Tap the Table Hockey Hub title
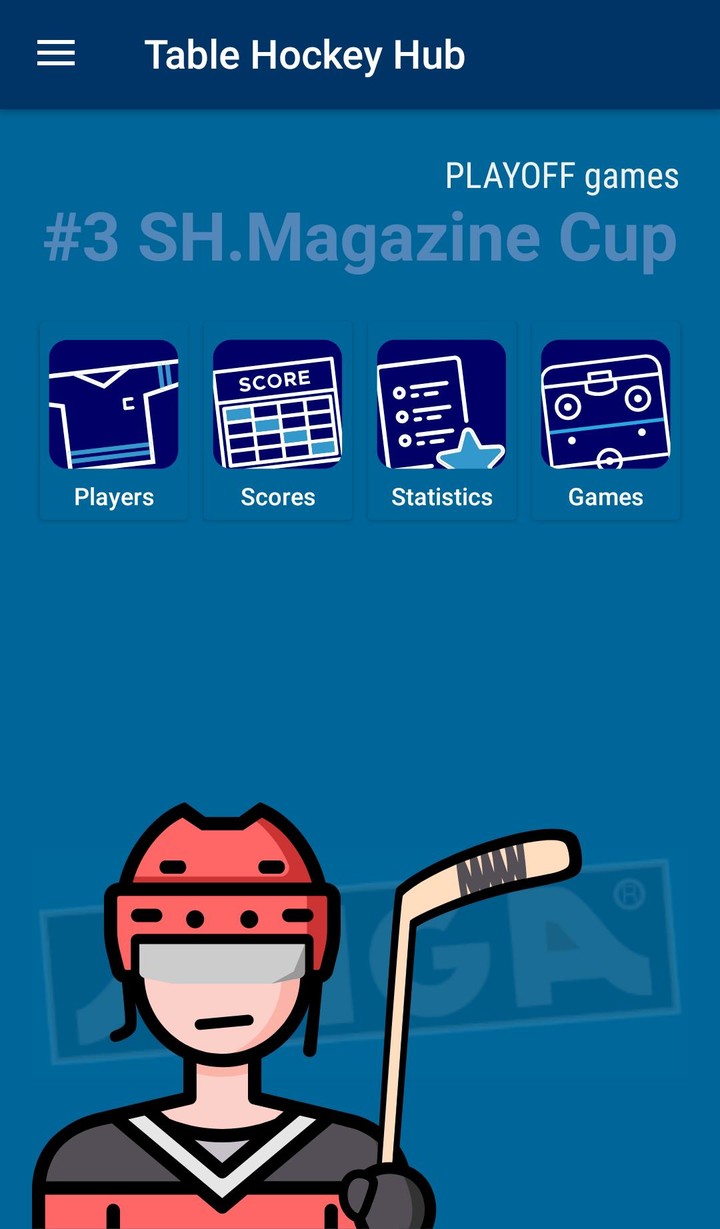The width and height of the screenshot is (720, 1229). [x=304, y=54]
